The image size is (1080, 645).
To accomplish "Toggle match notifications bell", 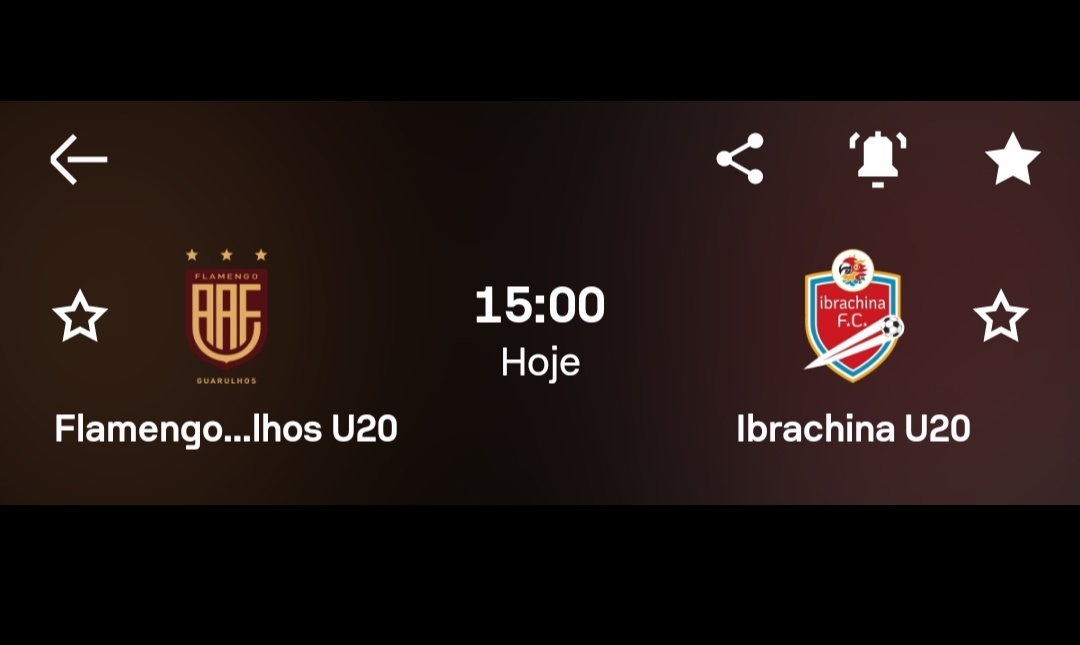I will 877,159.
